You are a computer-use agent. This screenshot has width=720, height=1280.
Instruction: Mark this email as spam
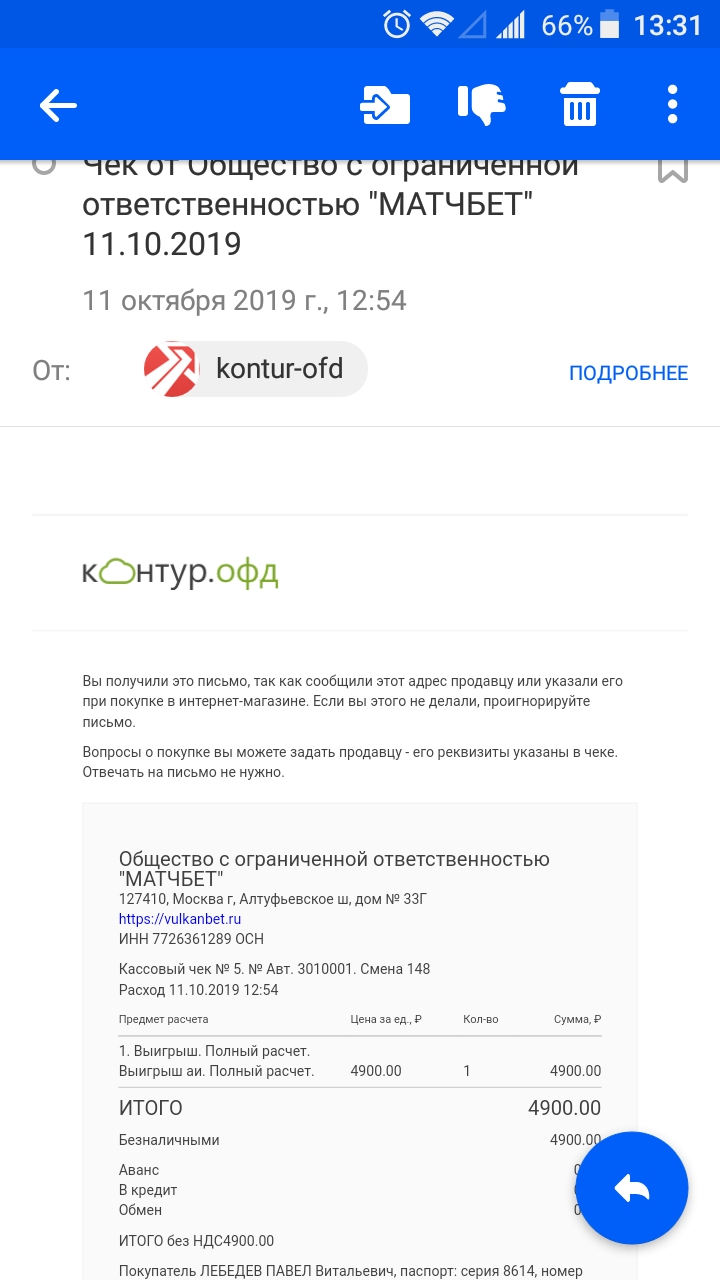[x=481, y=105]
